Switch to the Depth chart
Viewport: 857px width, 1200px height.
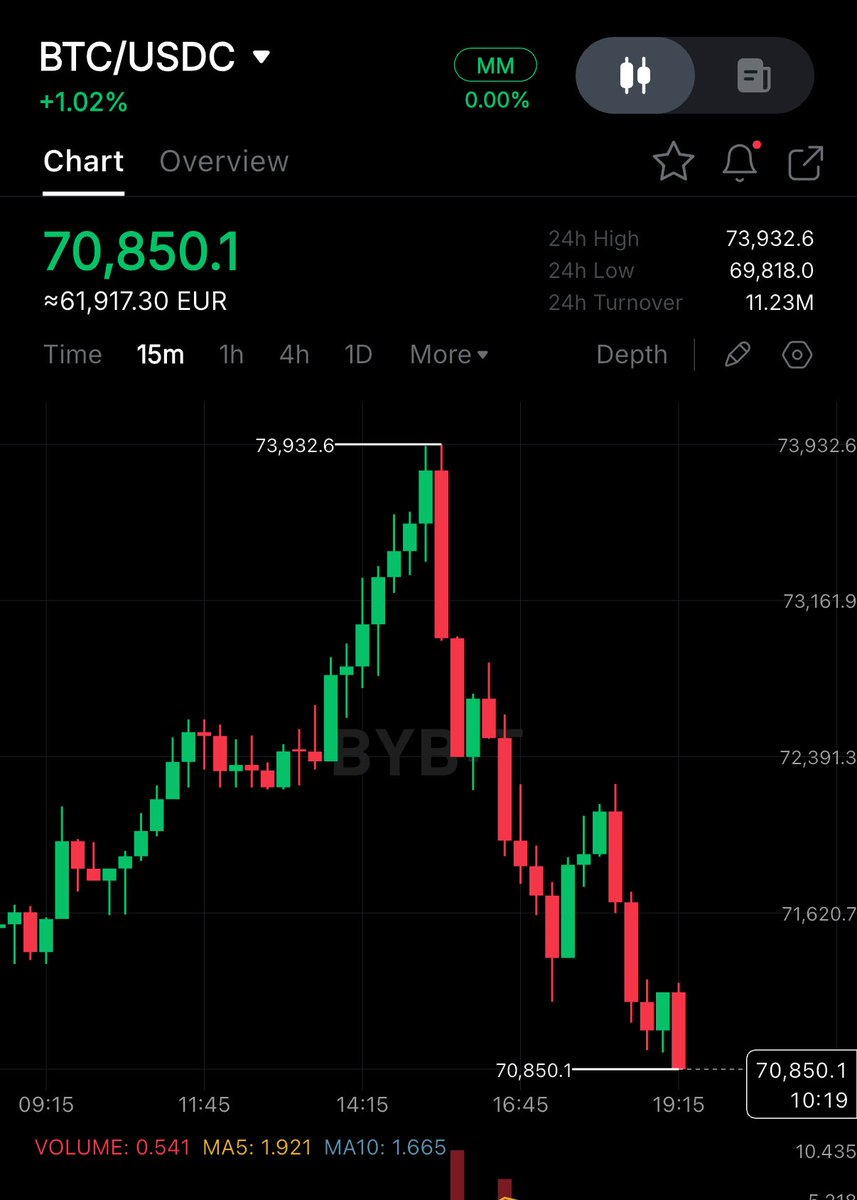(x=631, y=355)
